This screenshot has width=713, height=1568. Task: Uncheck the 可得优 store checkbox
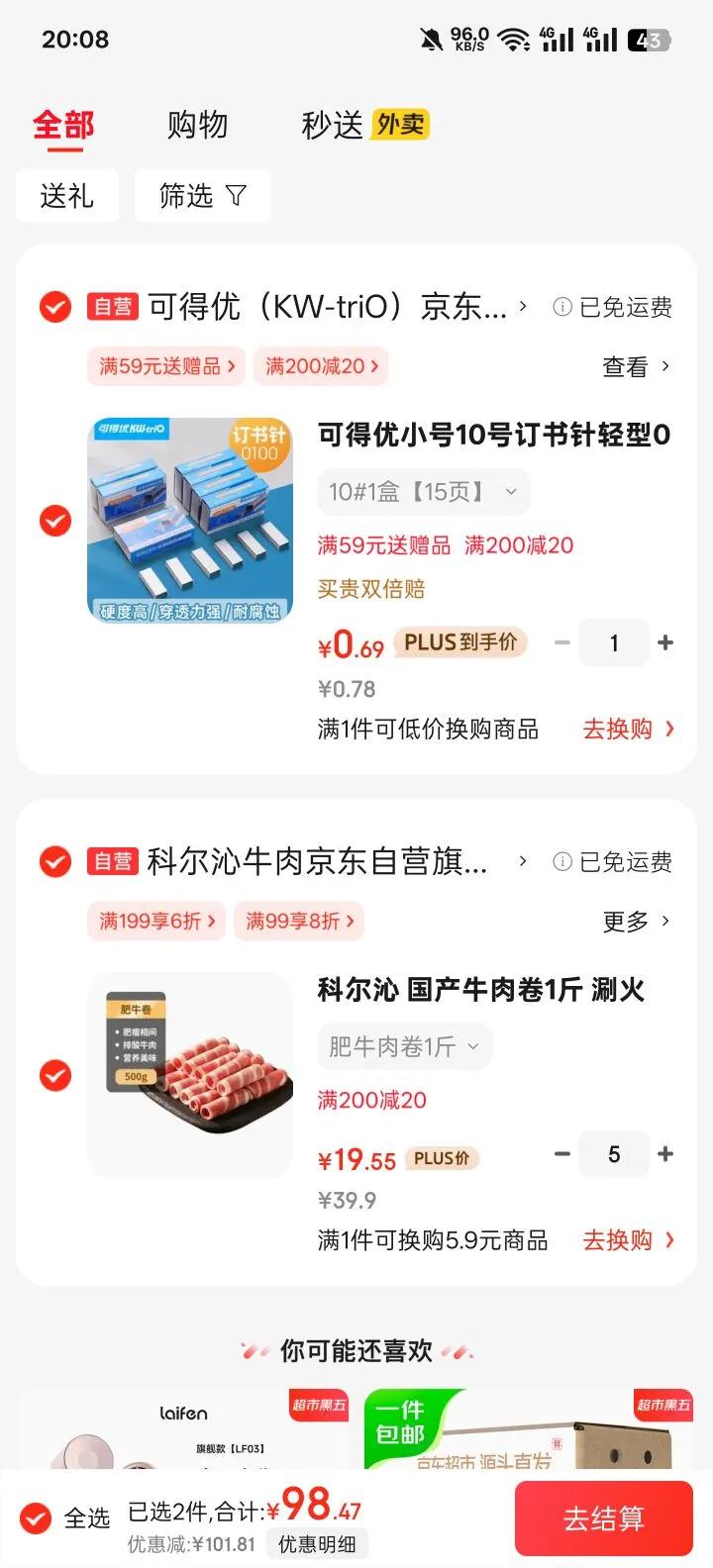(x=55, y=308)
